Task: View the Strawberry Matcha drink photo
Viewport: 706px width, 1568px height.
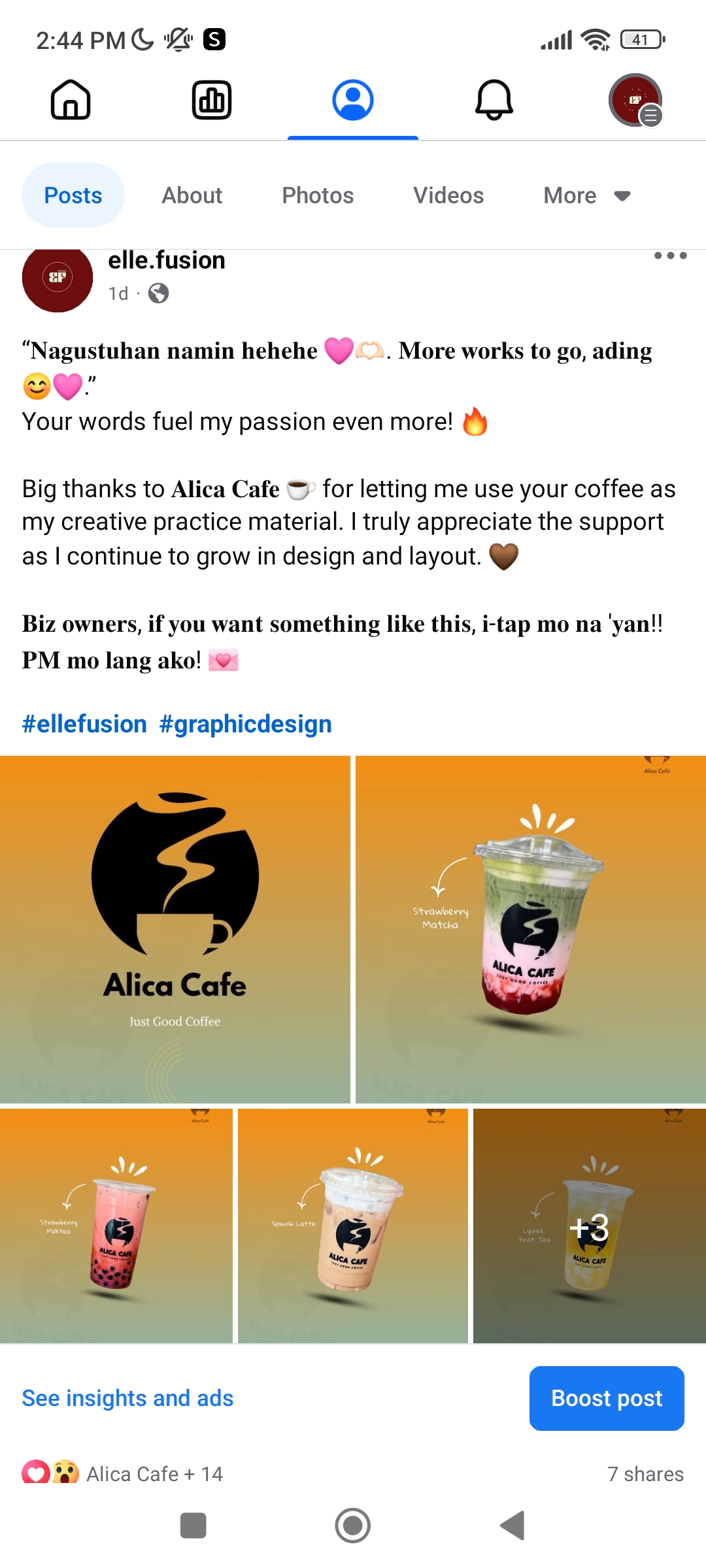Action: click(x=530, y=929)
